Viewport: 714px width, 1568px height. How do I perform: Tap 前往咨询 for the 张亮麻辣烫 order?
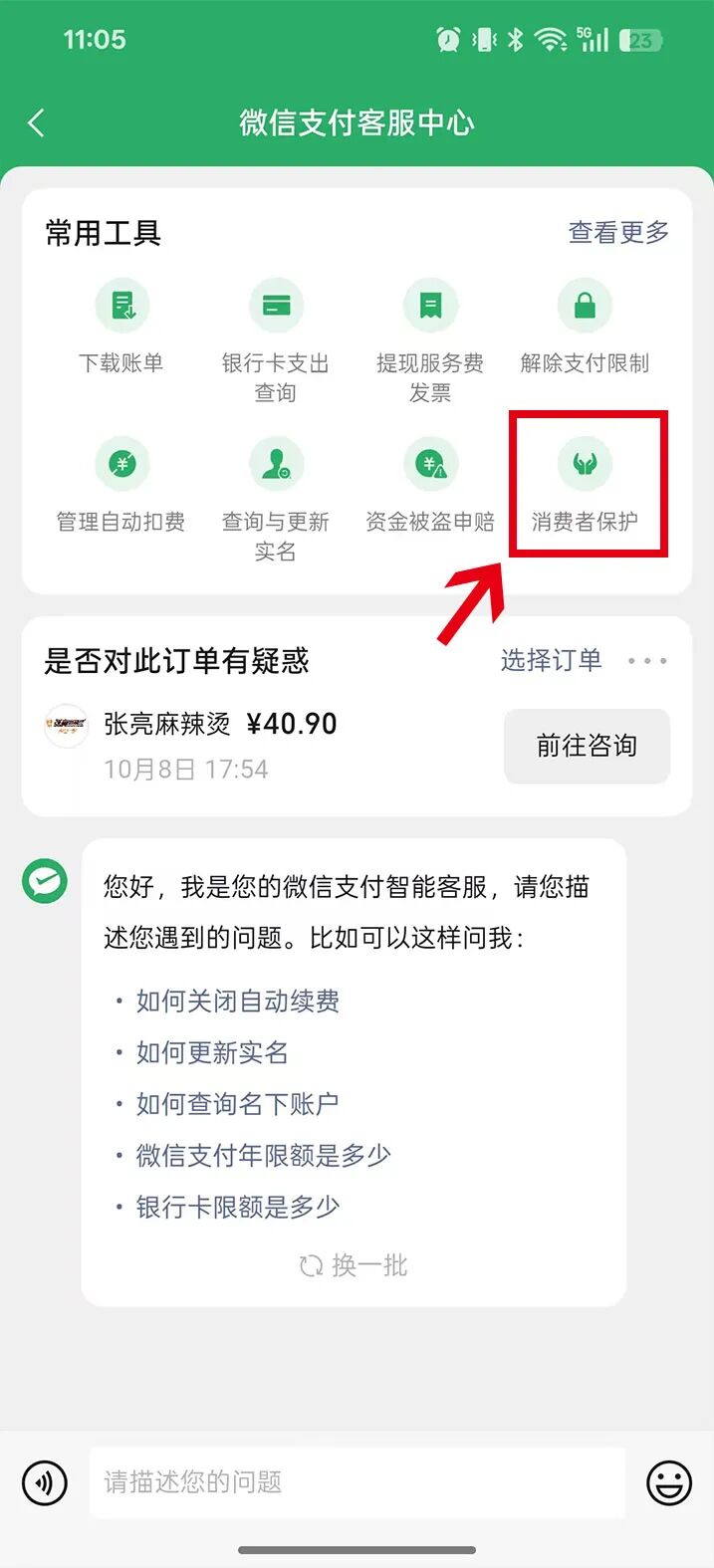pos(587,746)
